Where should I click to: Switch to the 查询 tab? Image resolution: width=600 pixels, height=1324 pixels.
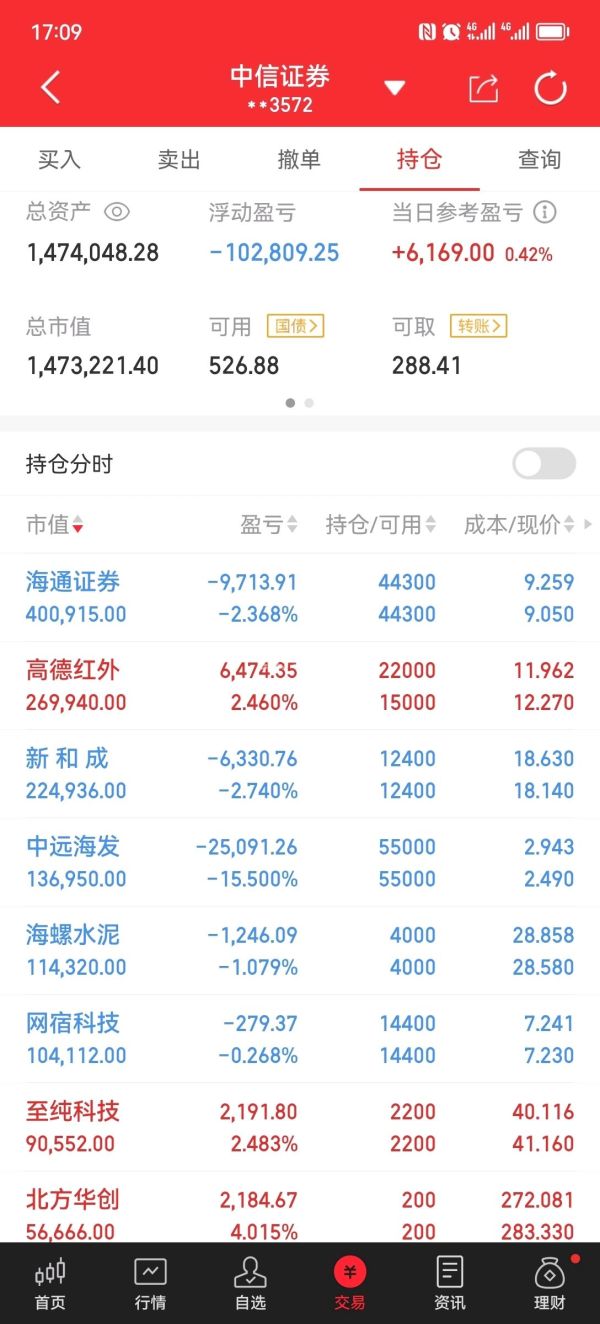[539, 159]
